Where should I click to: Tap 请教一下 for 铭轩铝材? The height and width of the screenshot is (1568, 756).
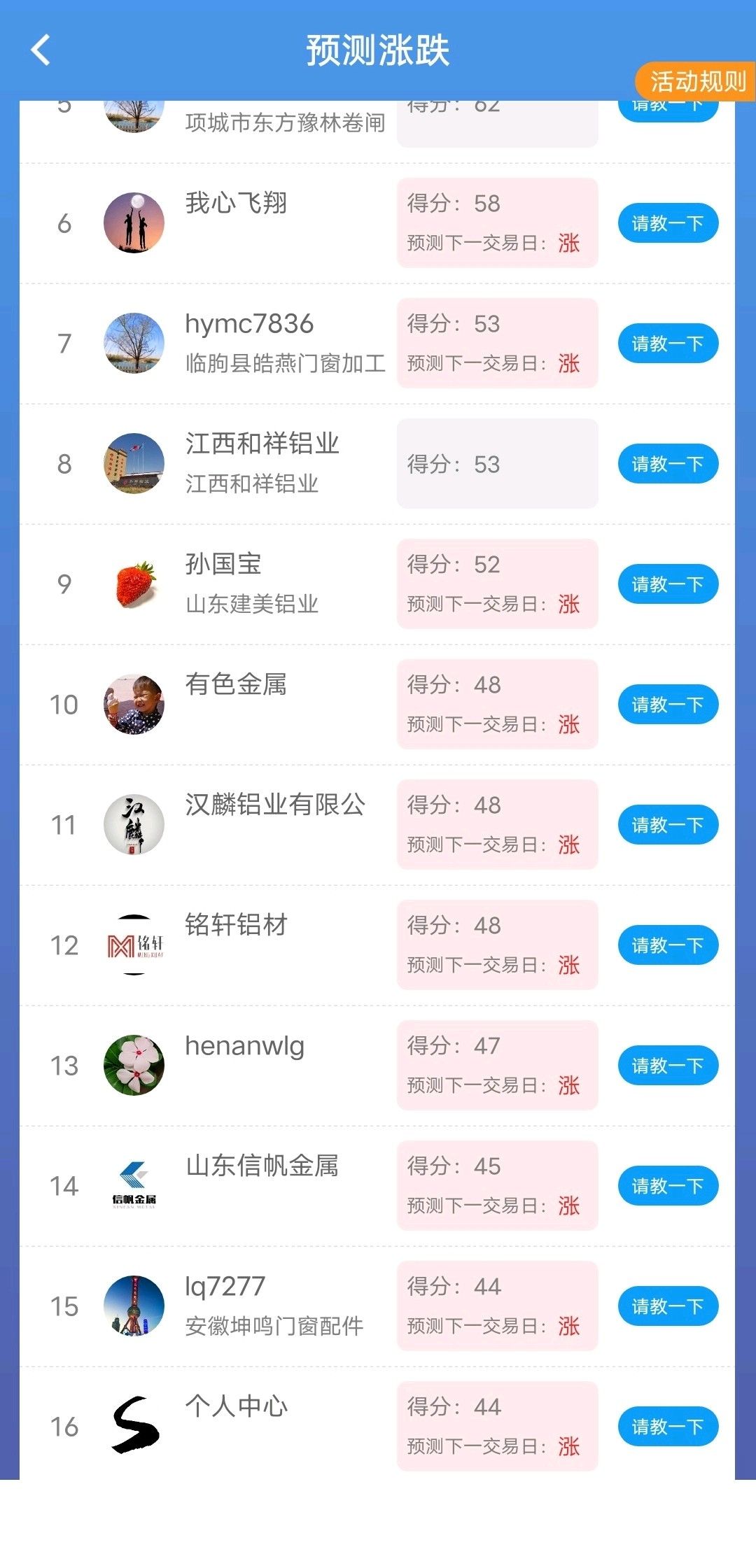(x=668, y=945)
